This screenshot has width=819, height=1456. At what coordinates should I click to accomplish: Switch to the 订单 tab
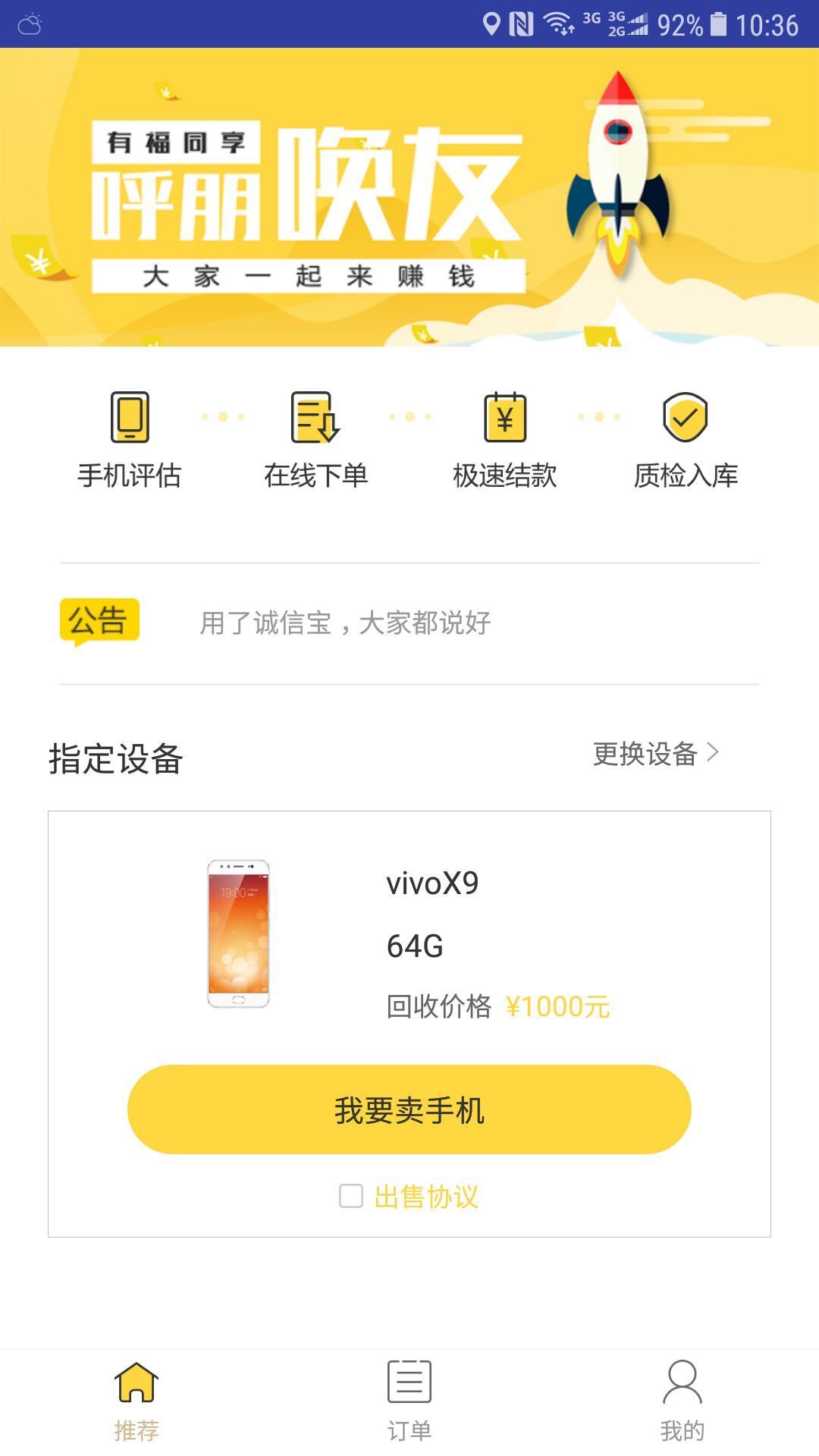pos(409,1400)
